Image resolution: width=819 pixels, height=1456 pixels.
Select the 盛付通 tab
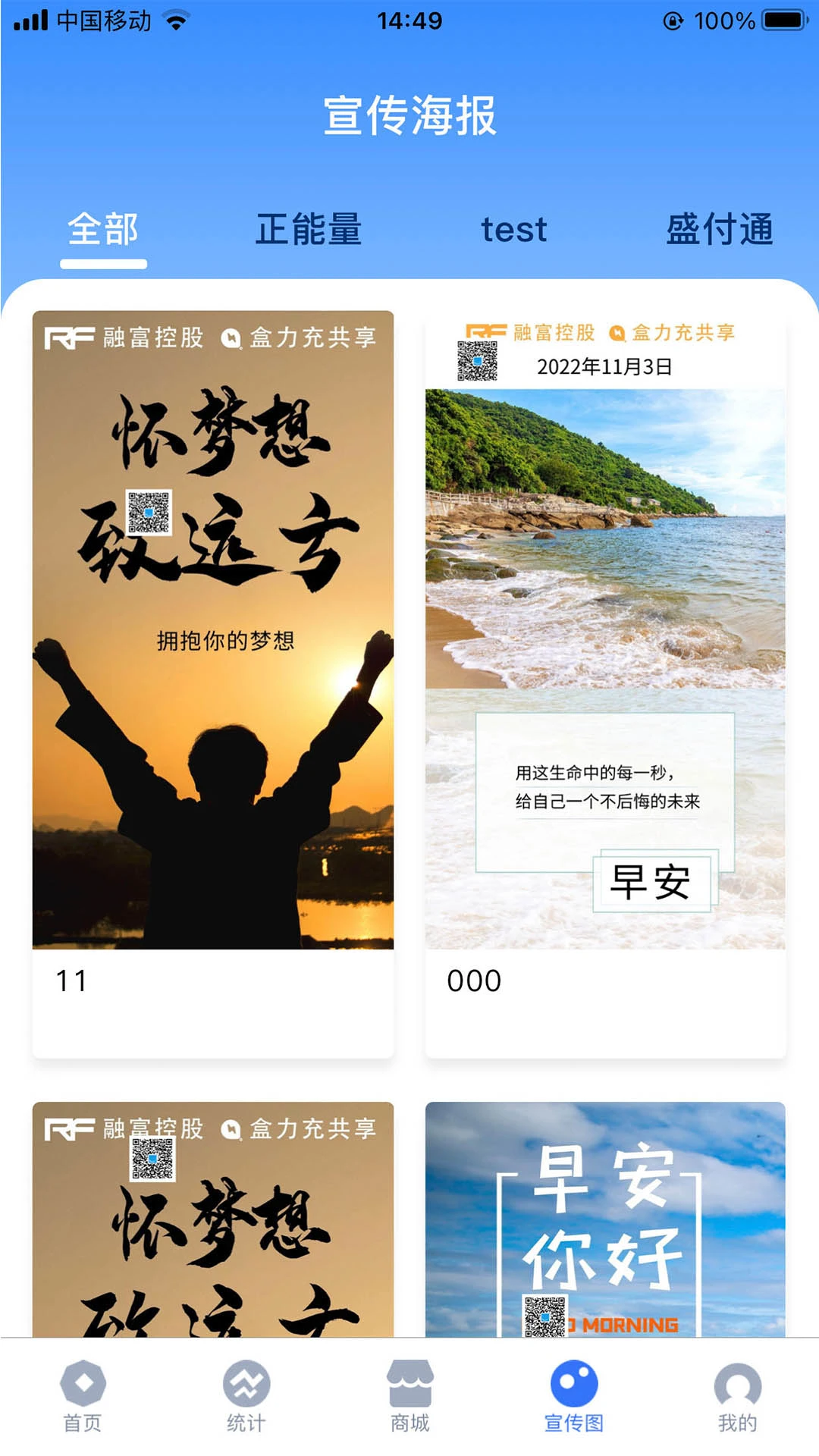point(720,230)
